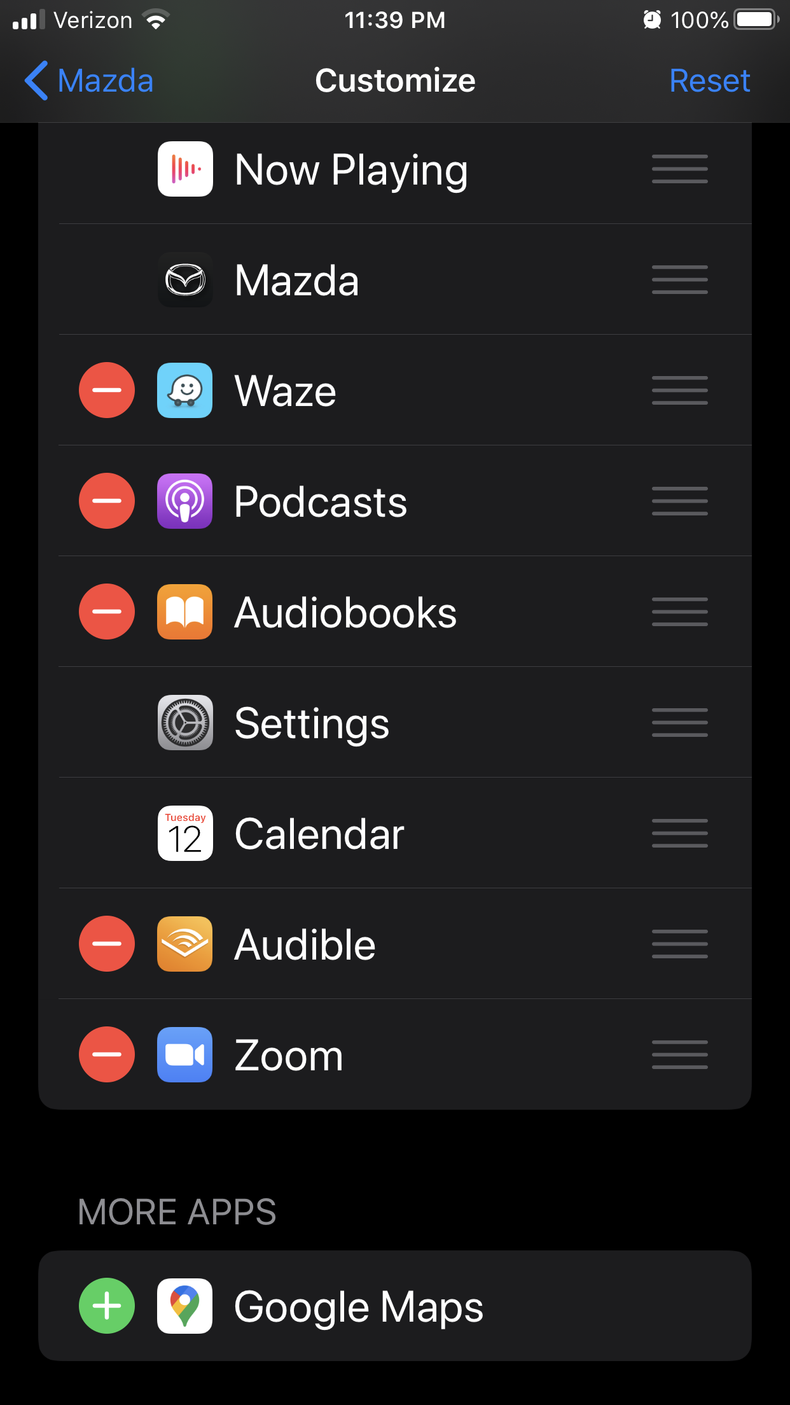Select the Audiobooks app icon
The image size is (790, 1405).
[185, 611]
